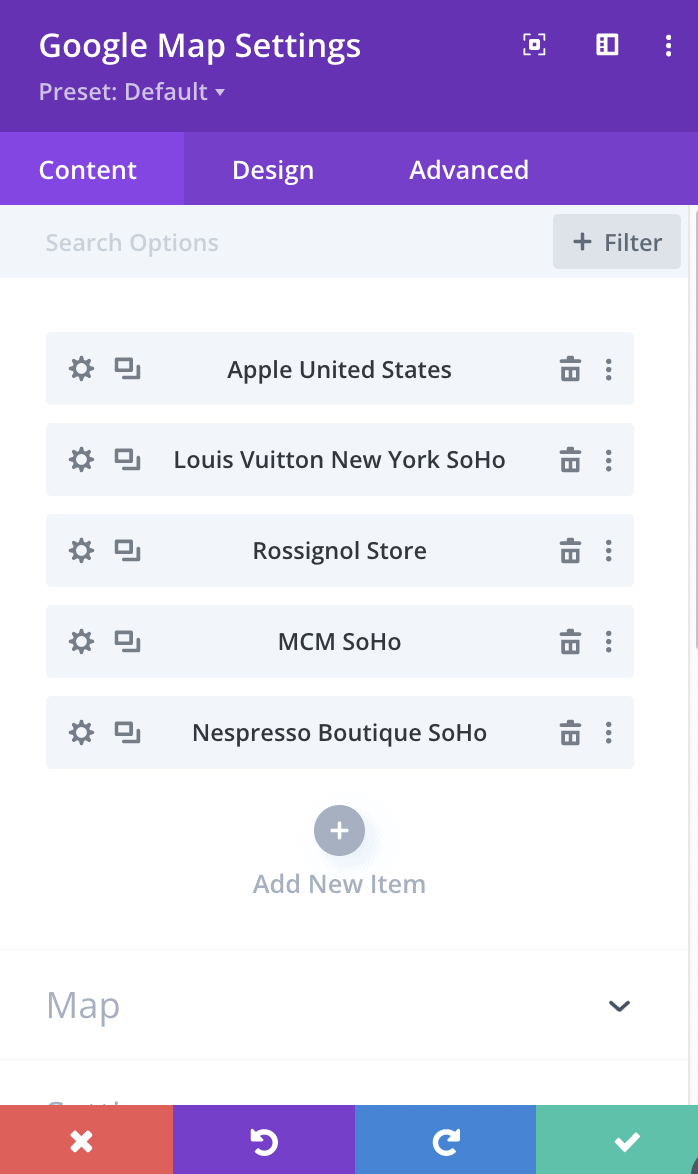
Task: Duplicate the Louis Vuitton New York SoHo item
Action: 127,459
